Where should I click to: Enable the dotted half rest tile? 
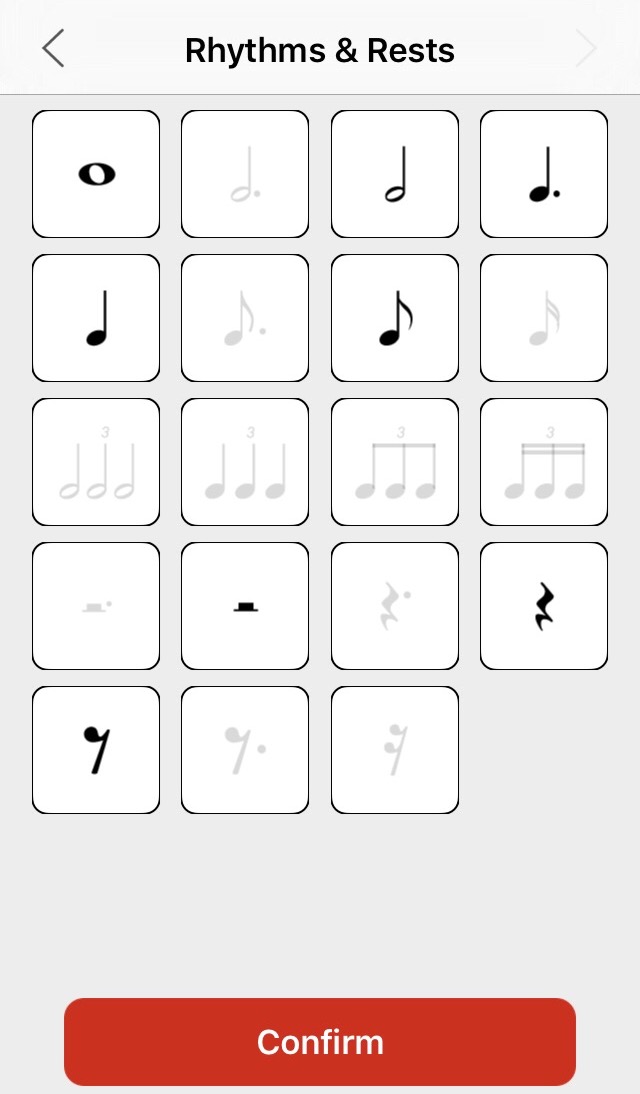point(96,606)
